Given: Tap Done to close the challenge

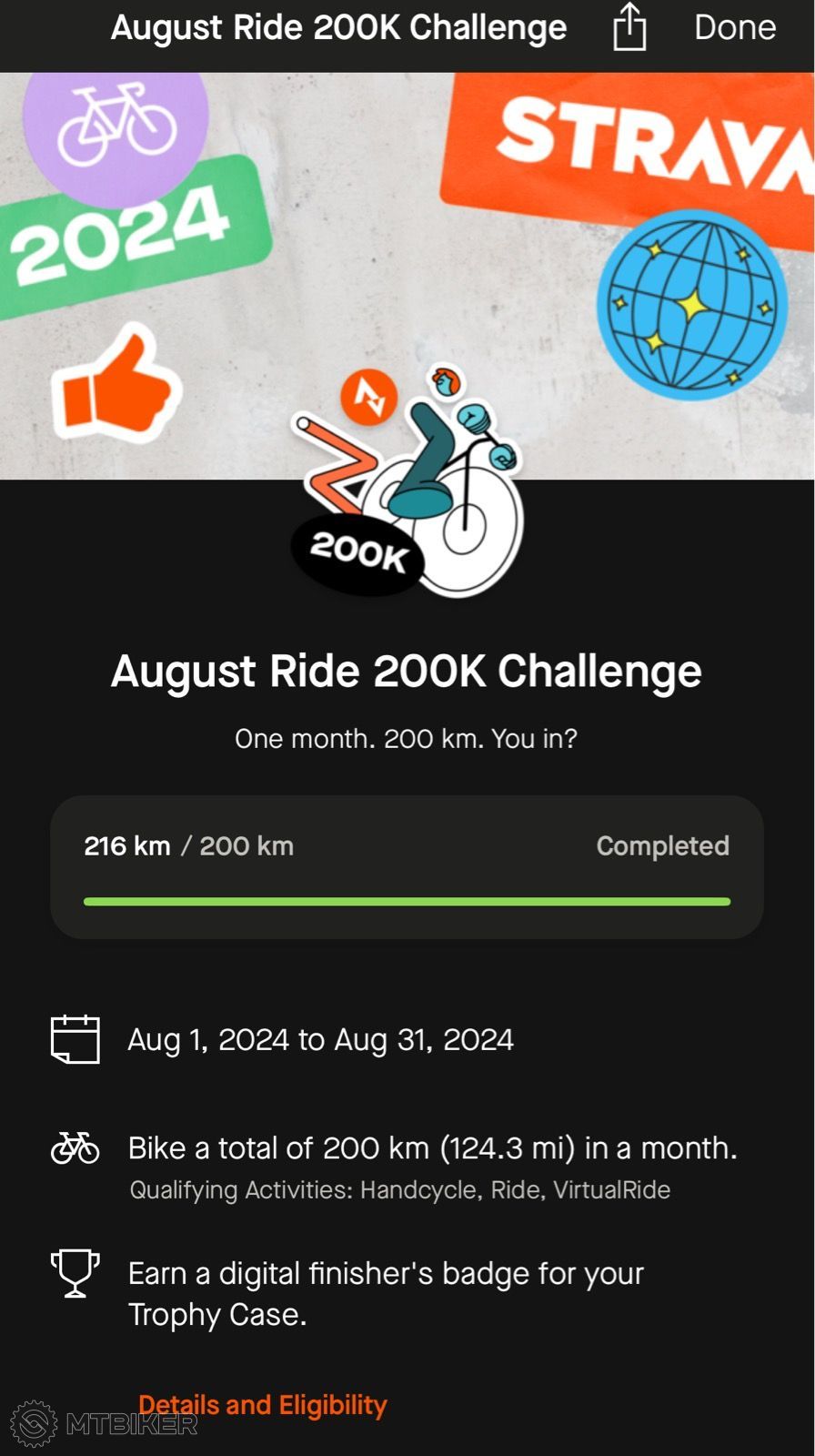Looking at the screenshot, I should (735, 27).
